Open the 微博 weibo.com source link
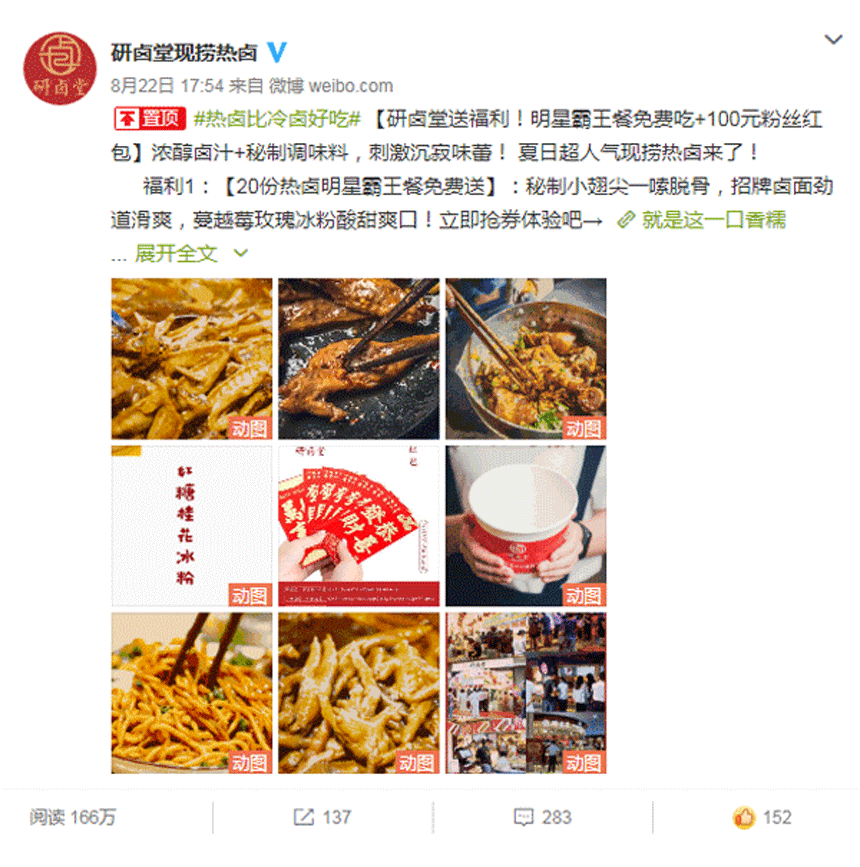Image resolution: width=860 pixels, height=867 pixels. pos(329,86)
